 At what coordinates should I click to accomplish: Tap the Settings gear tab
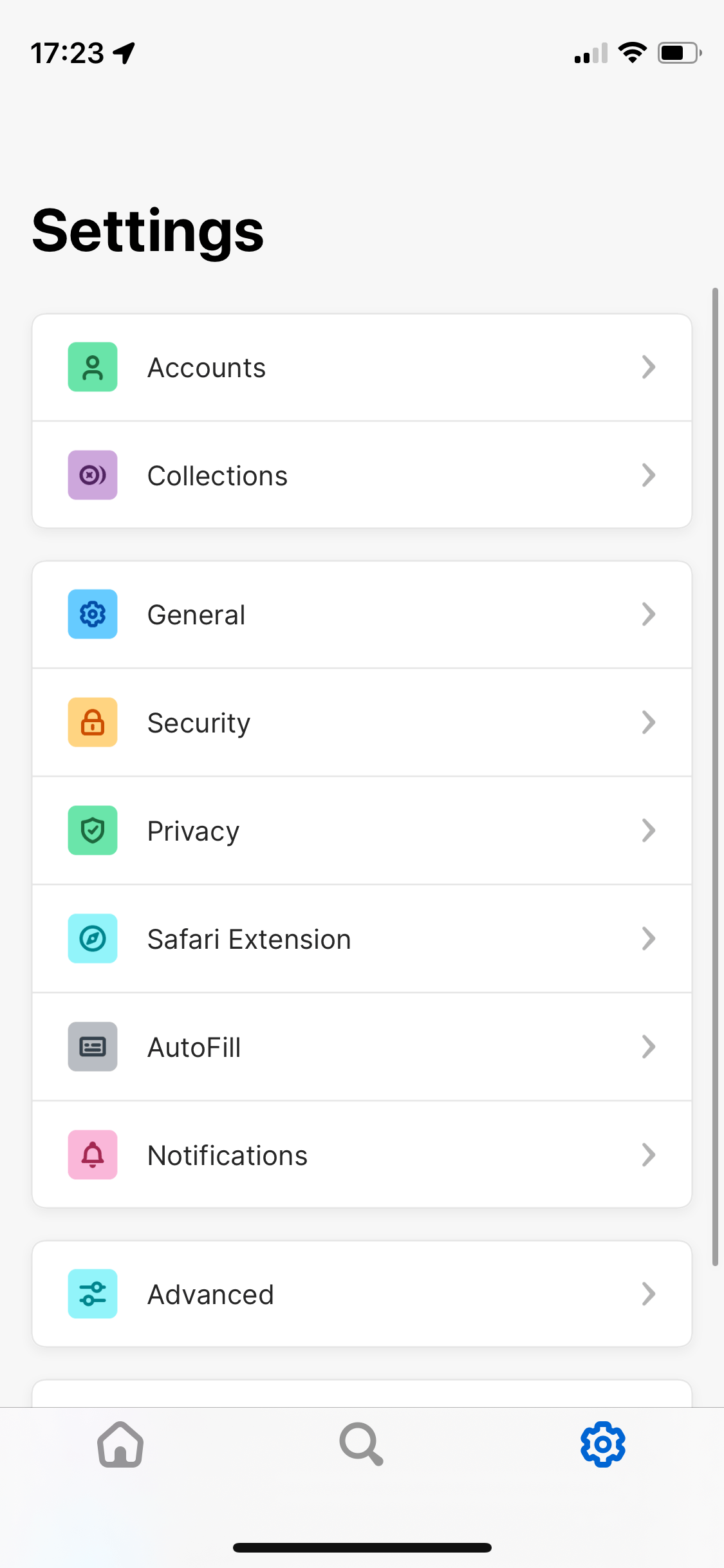coord(603,1444)
